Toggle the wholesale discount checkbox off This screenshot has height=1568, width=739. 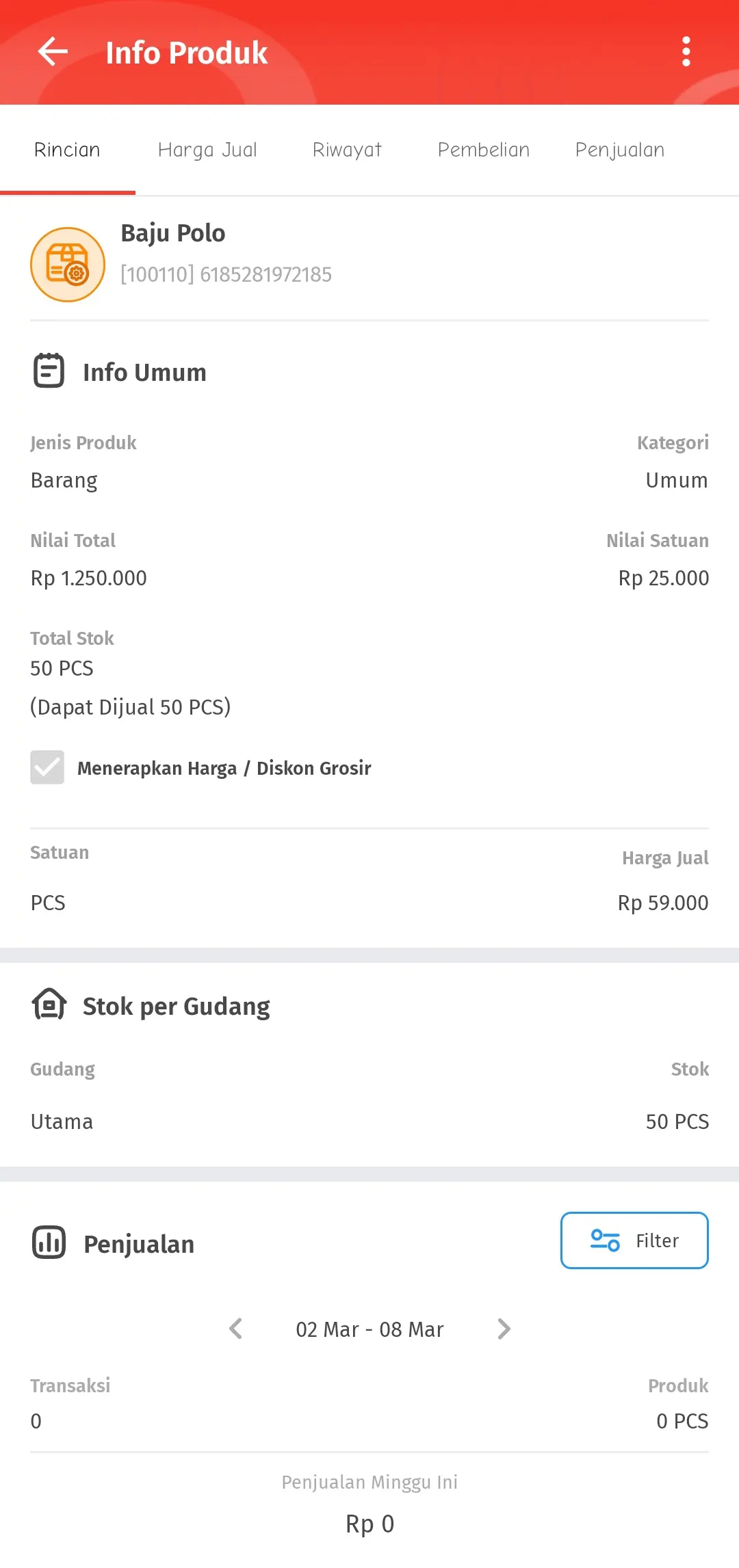(x=46, y=767)
